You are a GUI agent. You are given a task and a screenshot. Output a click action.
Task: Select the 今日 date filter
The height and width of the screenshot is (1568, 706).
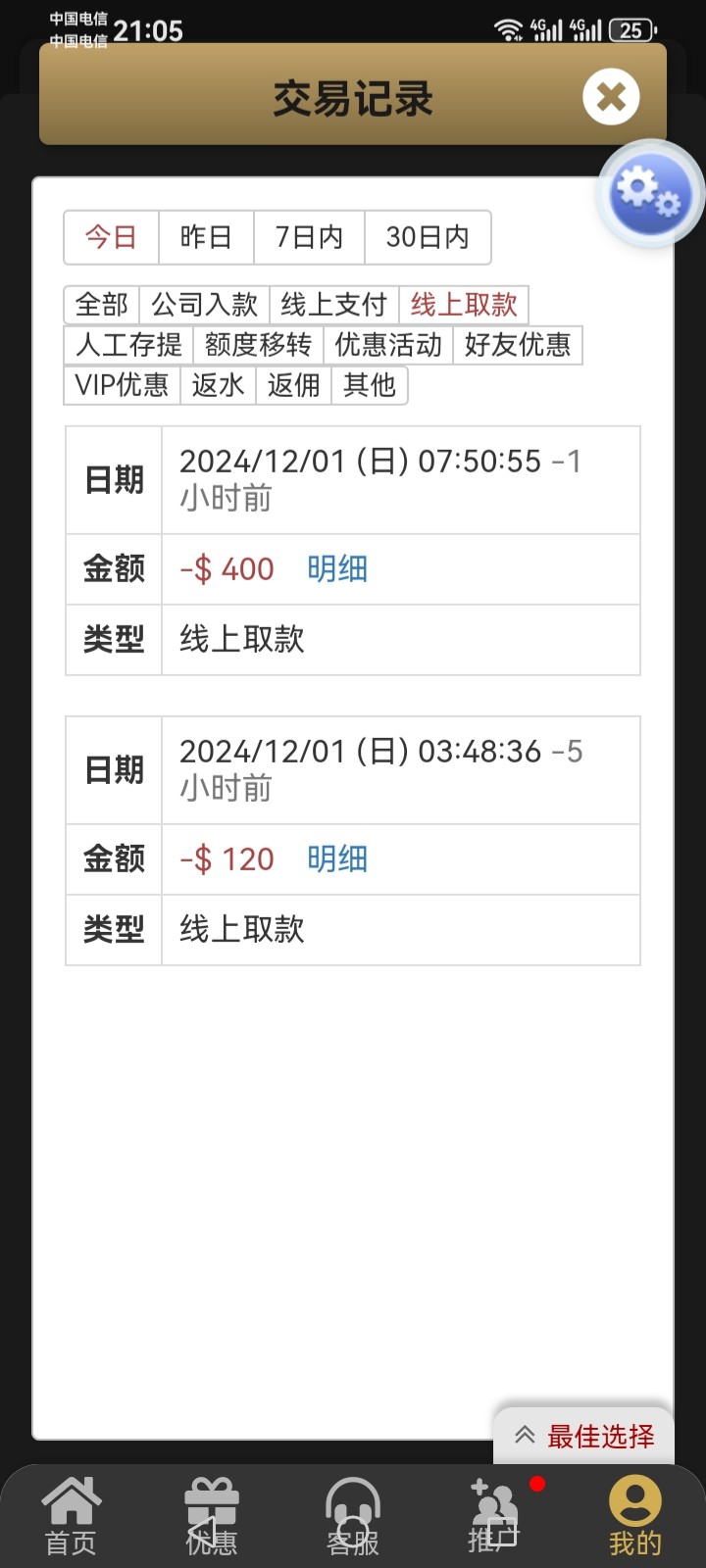pyautogui.click(x=111, y=237)
